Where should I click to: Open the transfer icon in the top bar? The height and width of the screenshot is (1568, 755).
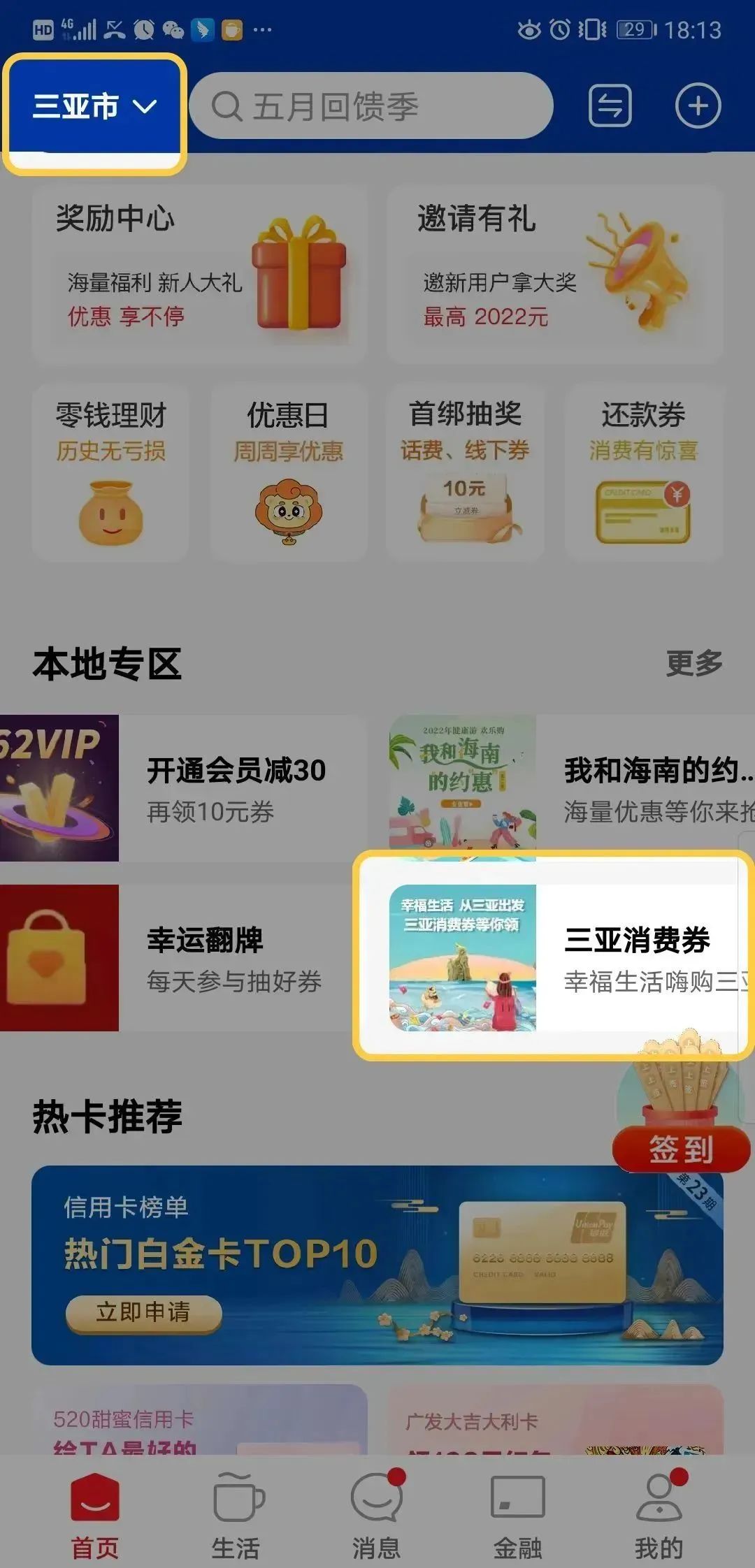[x=610, y=106]
